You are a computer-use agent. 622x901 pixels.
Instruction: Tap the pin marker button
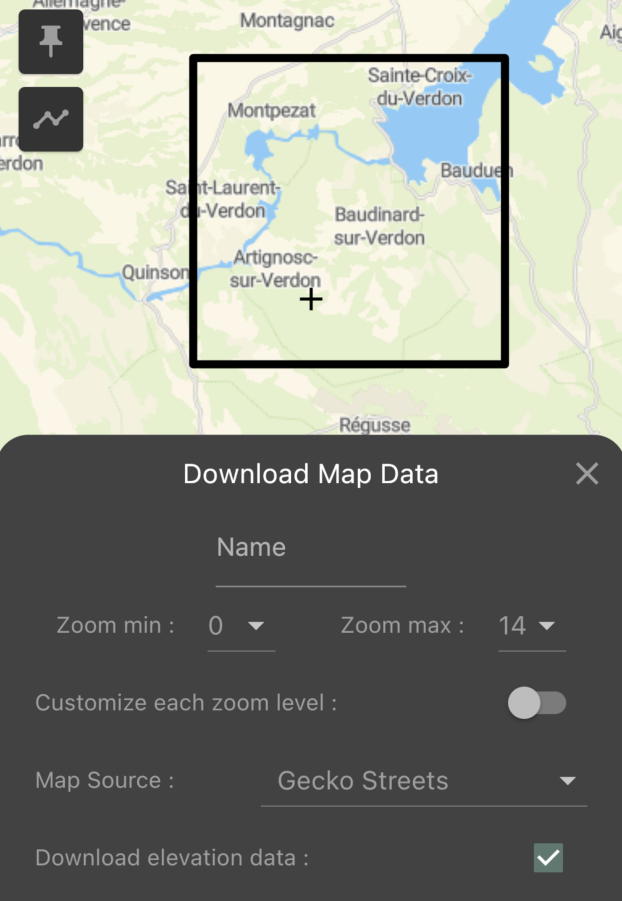[x=50, y=42]
